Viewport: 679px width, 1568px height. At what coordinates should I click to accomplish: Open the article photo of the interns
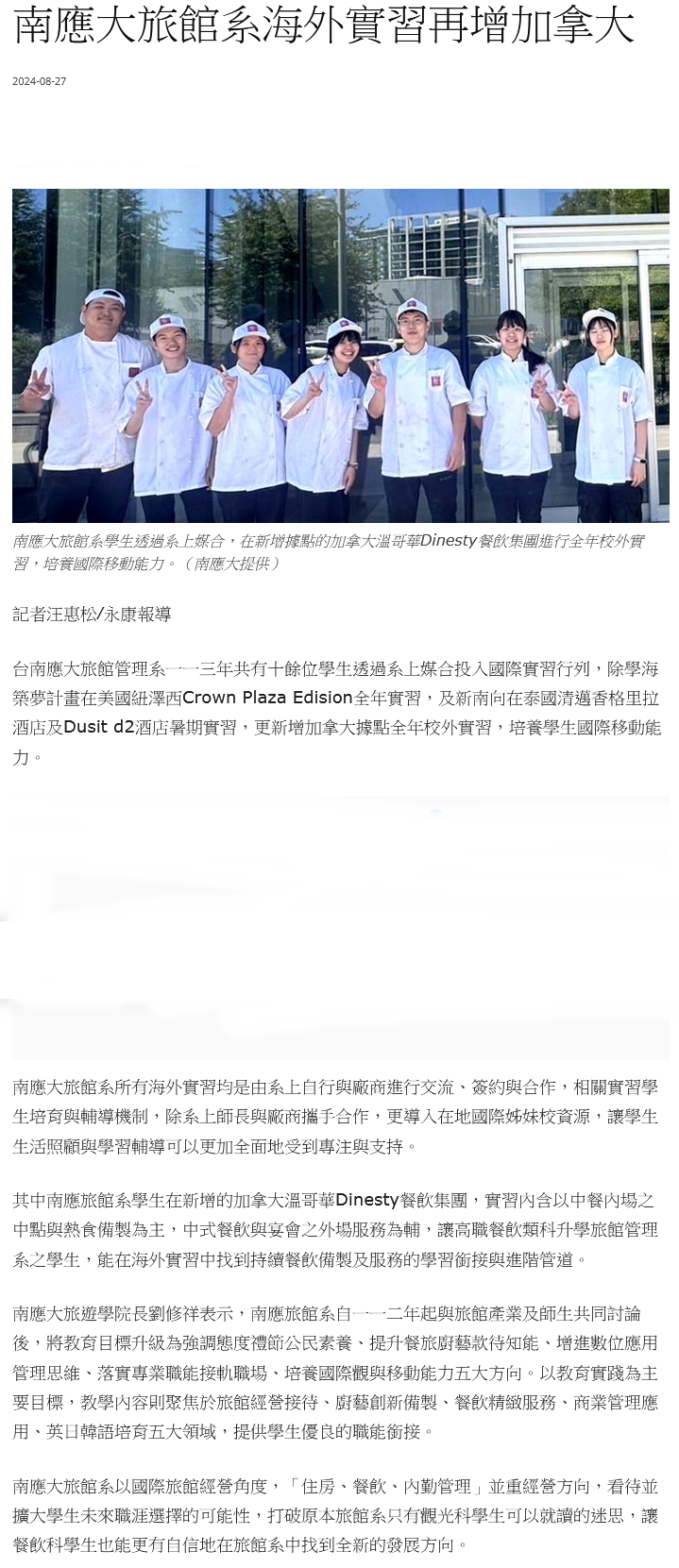[340, 355]
